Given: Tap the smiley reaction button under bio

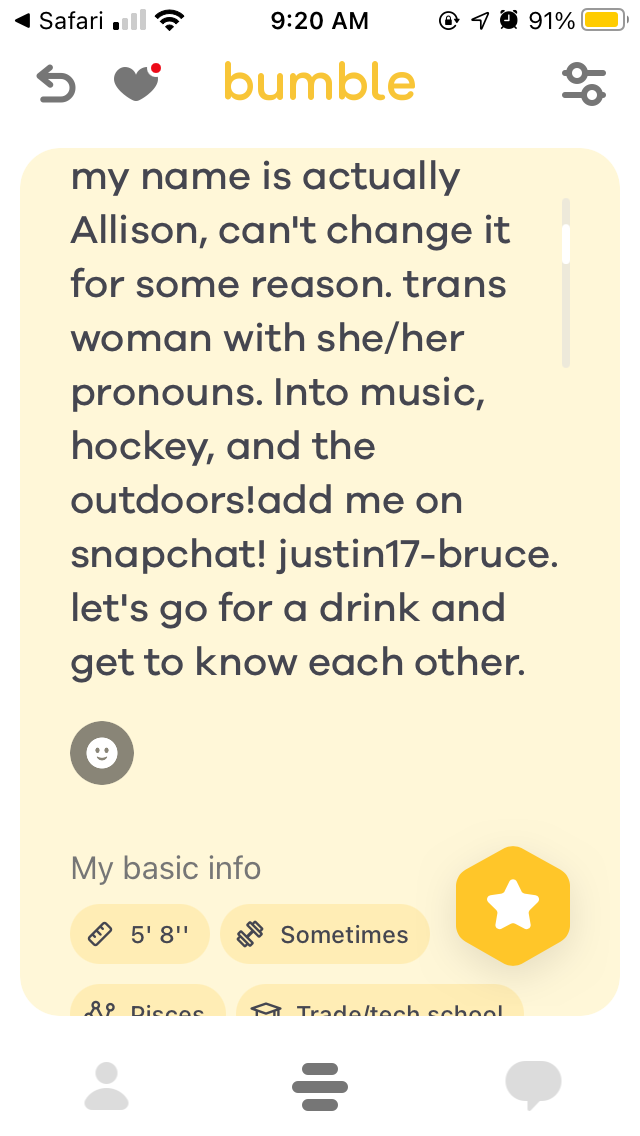Looking at the screenshot, I should [x=102, y=753].
